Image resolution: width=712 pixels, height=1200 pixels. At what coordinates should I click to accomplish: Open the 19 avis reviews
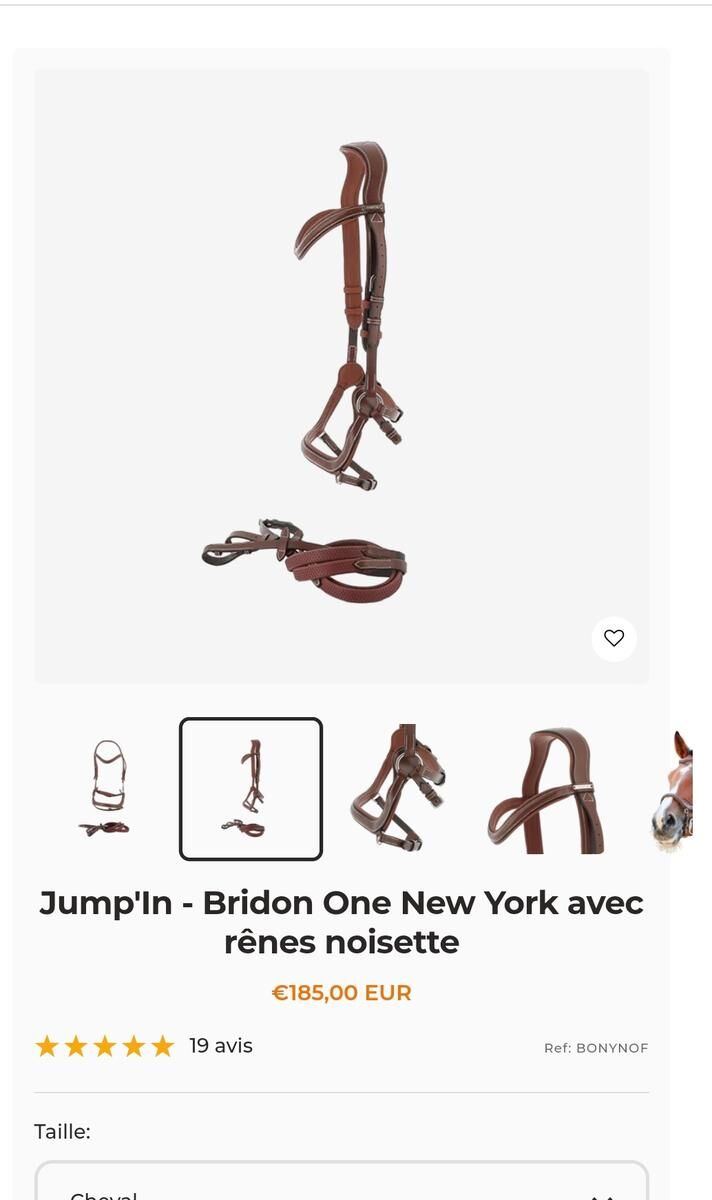pyautogui.click(x=220, y=1046)
